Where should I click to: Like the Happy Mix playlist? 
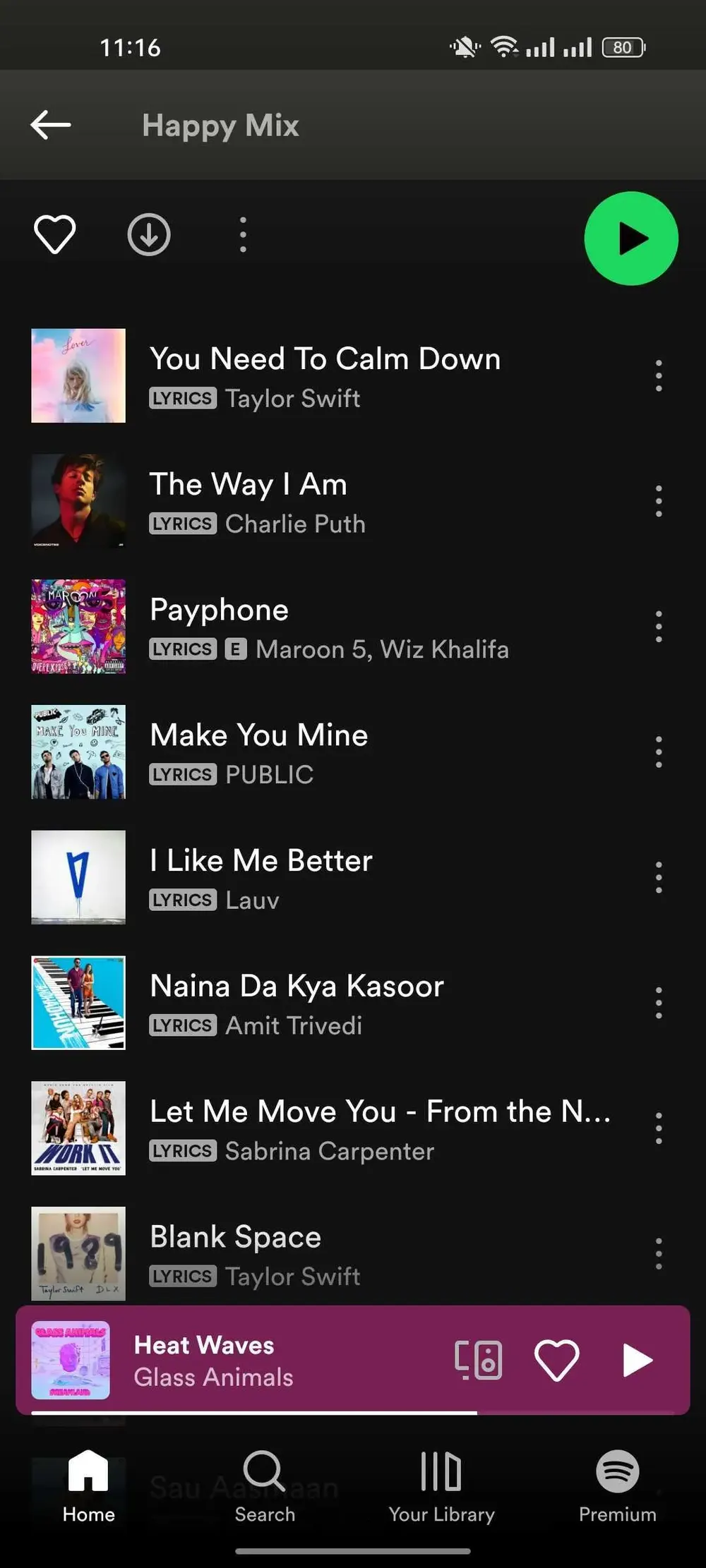(55, 234)
